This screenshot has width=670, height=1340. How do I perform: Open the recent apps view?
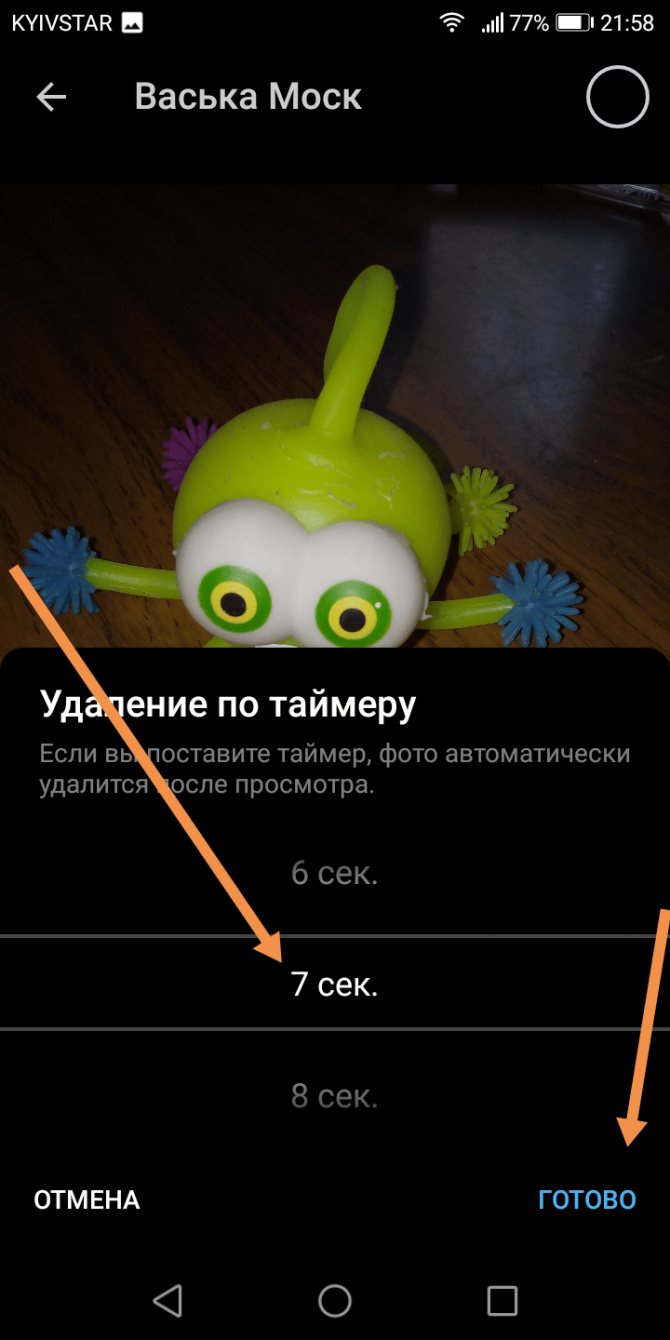[502, 1301]
